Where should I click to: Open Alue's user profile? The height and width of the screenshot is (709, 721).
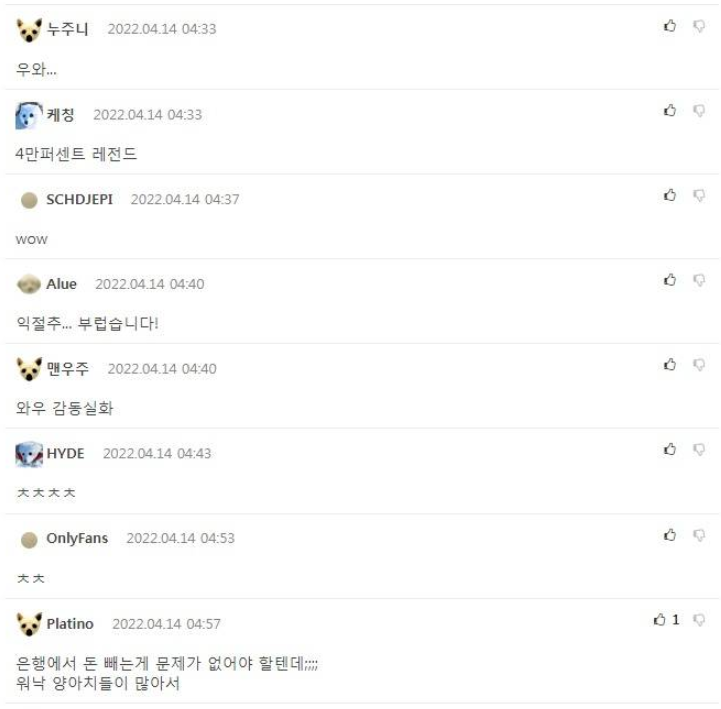[61, 284]
